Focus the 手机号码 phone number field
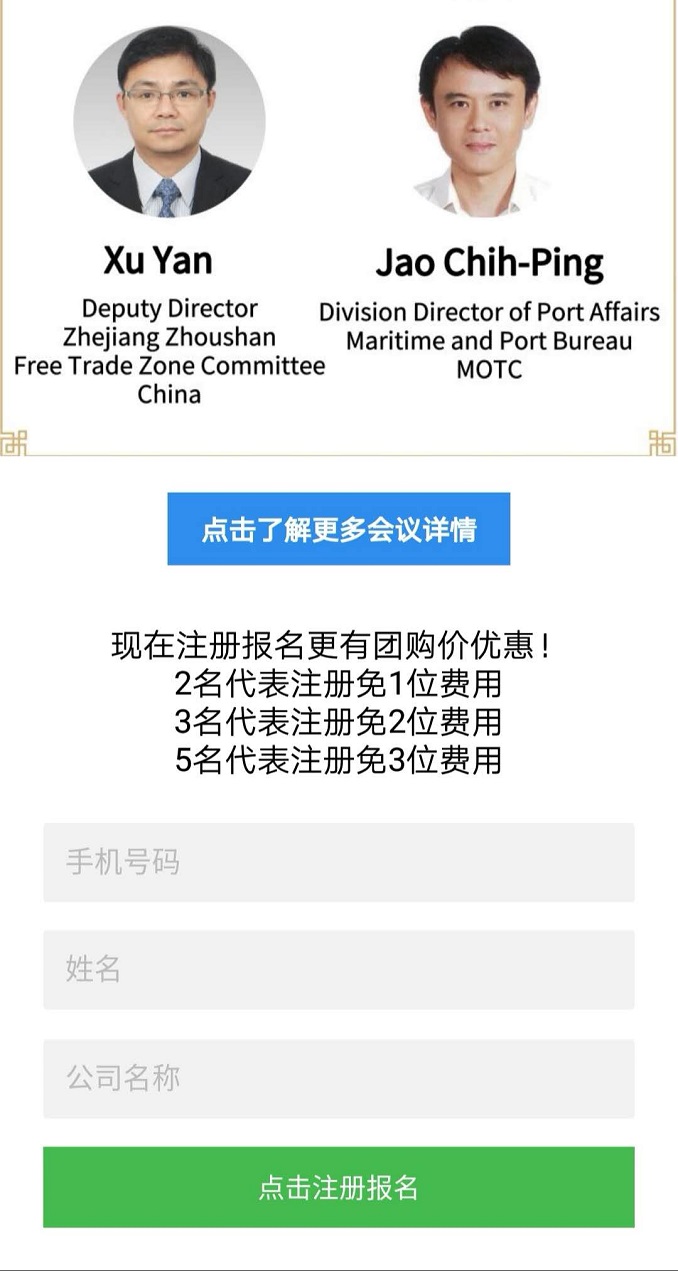 tap(338, 862)
